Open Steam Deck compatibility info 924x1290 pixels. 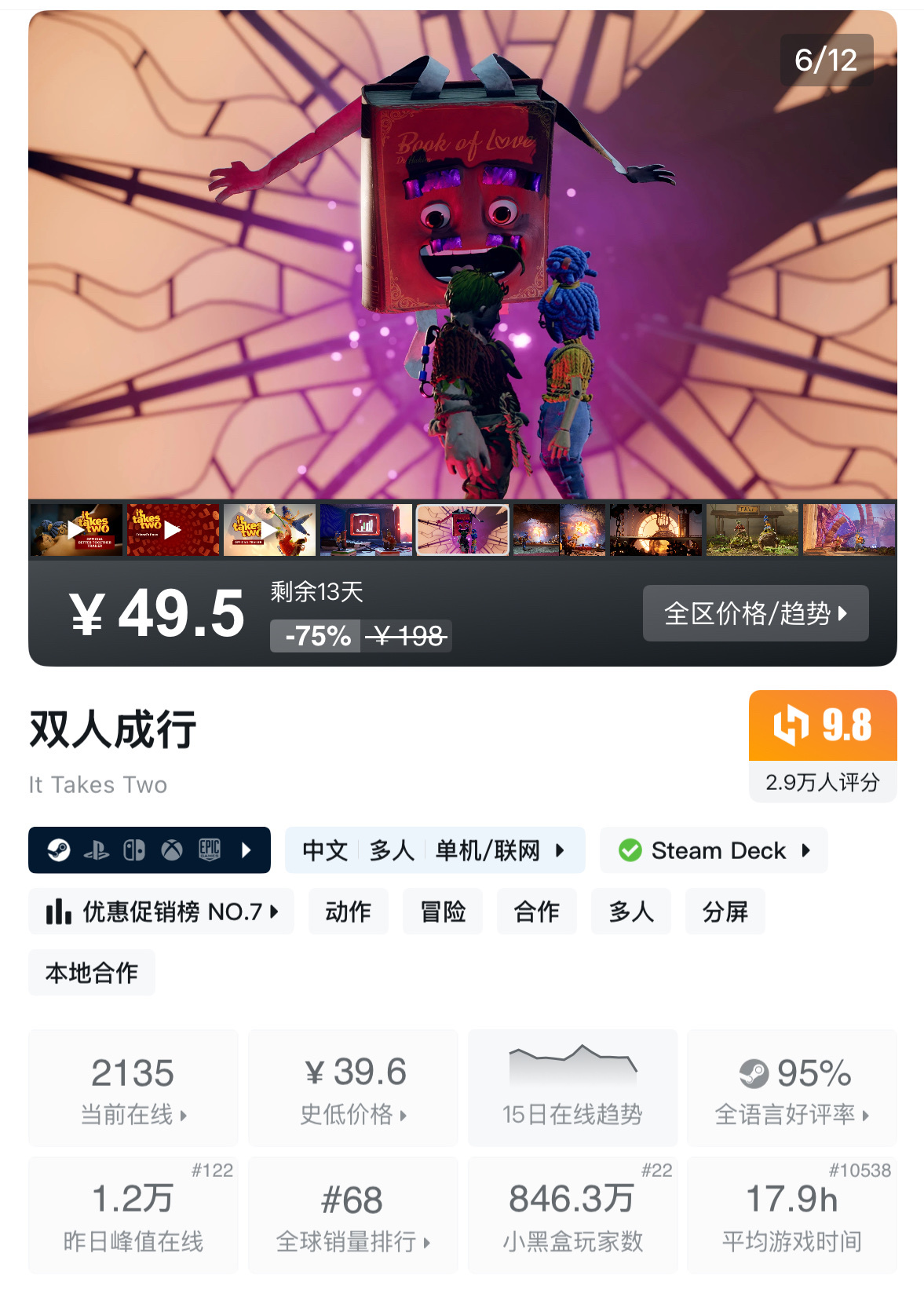(713, 850)
